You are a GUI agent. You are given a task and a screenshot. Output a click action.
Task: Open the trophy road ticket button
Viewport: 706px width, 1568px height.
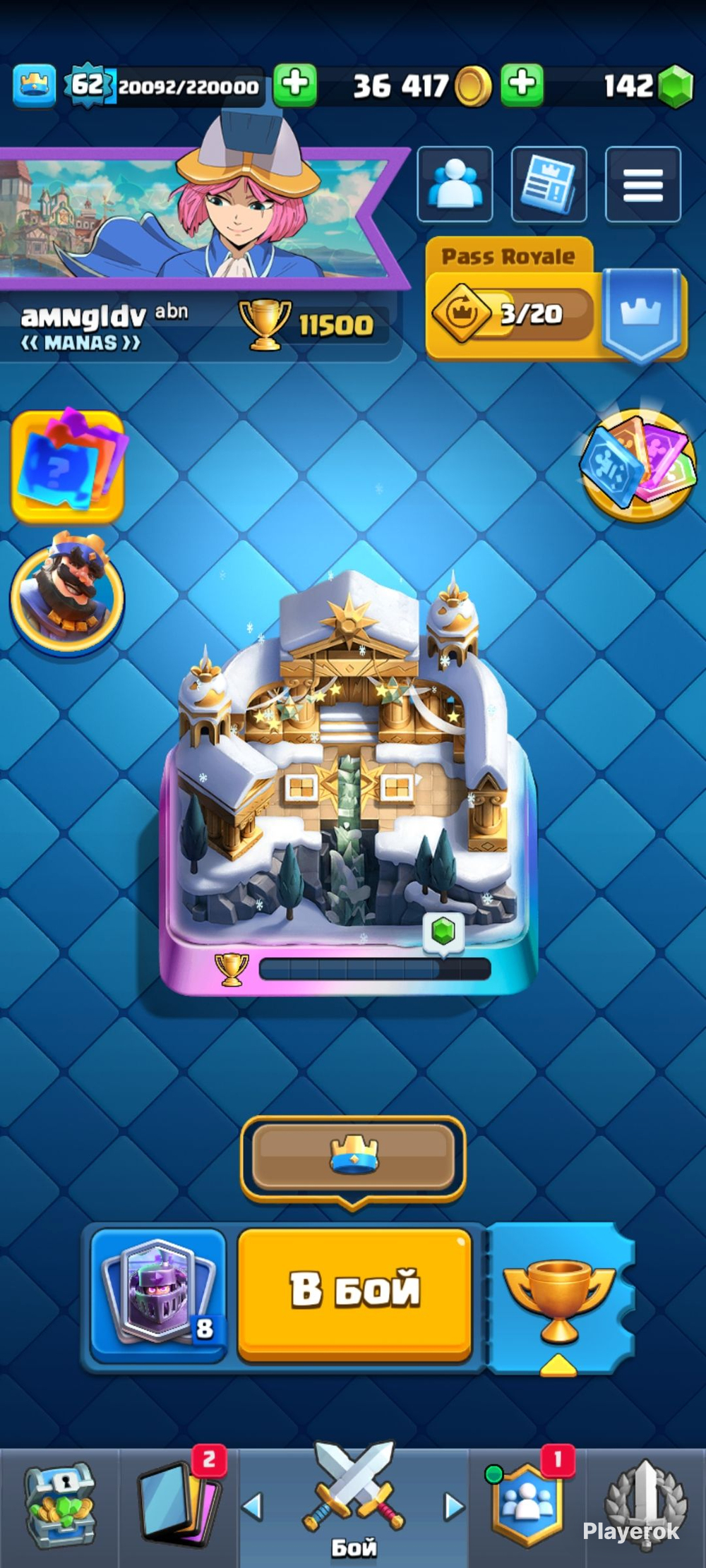pyautogui.click(x=559, y=1297)
